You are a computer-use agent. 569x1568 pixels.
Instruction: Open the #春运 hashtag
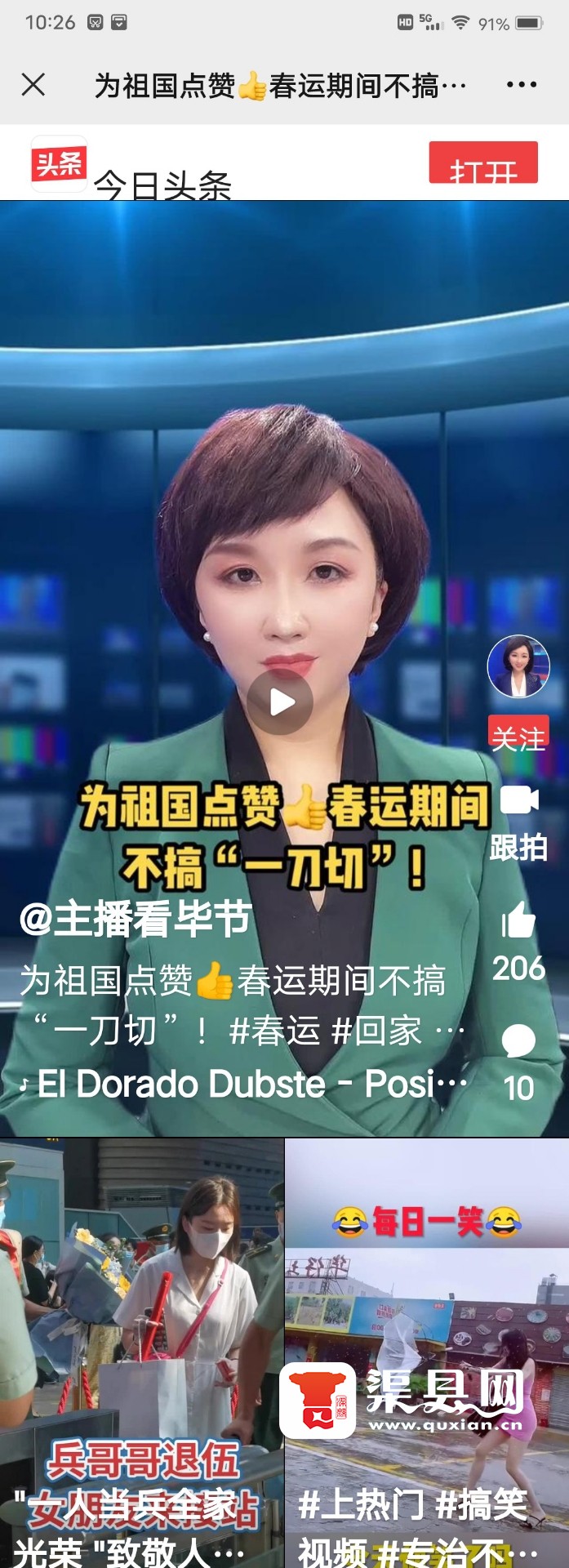(263, 1031)
